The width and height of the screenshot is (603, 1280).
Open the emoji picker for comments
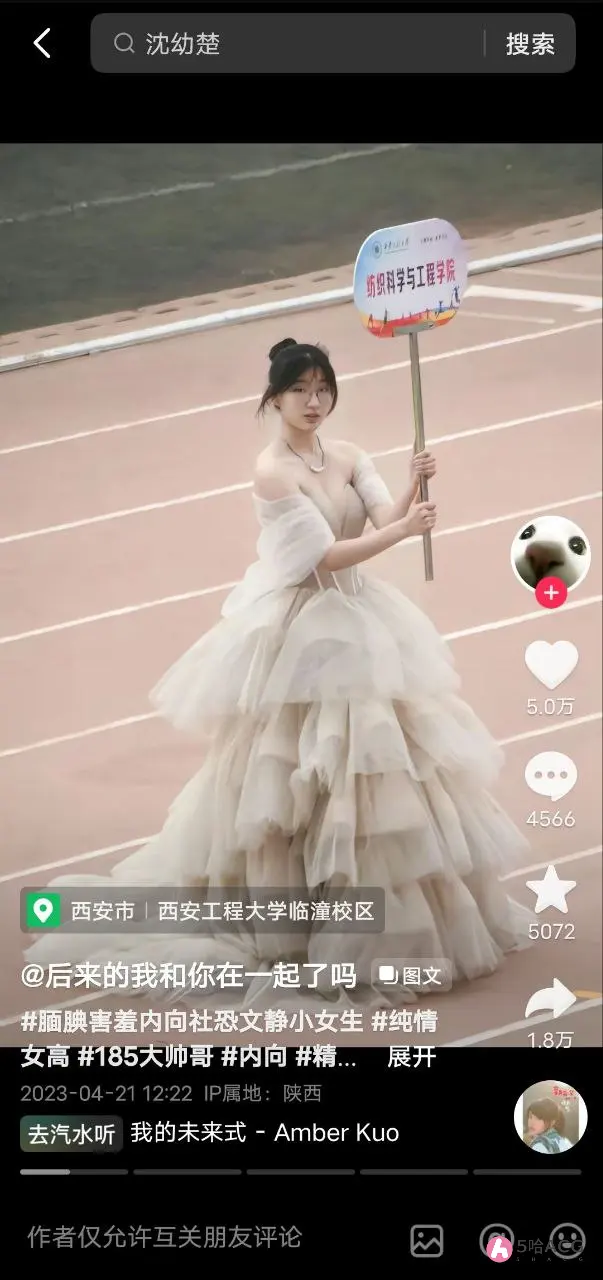click(x=569, y=1240)
